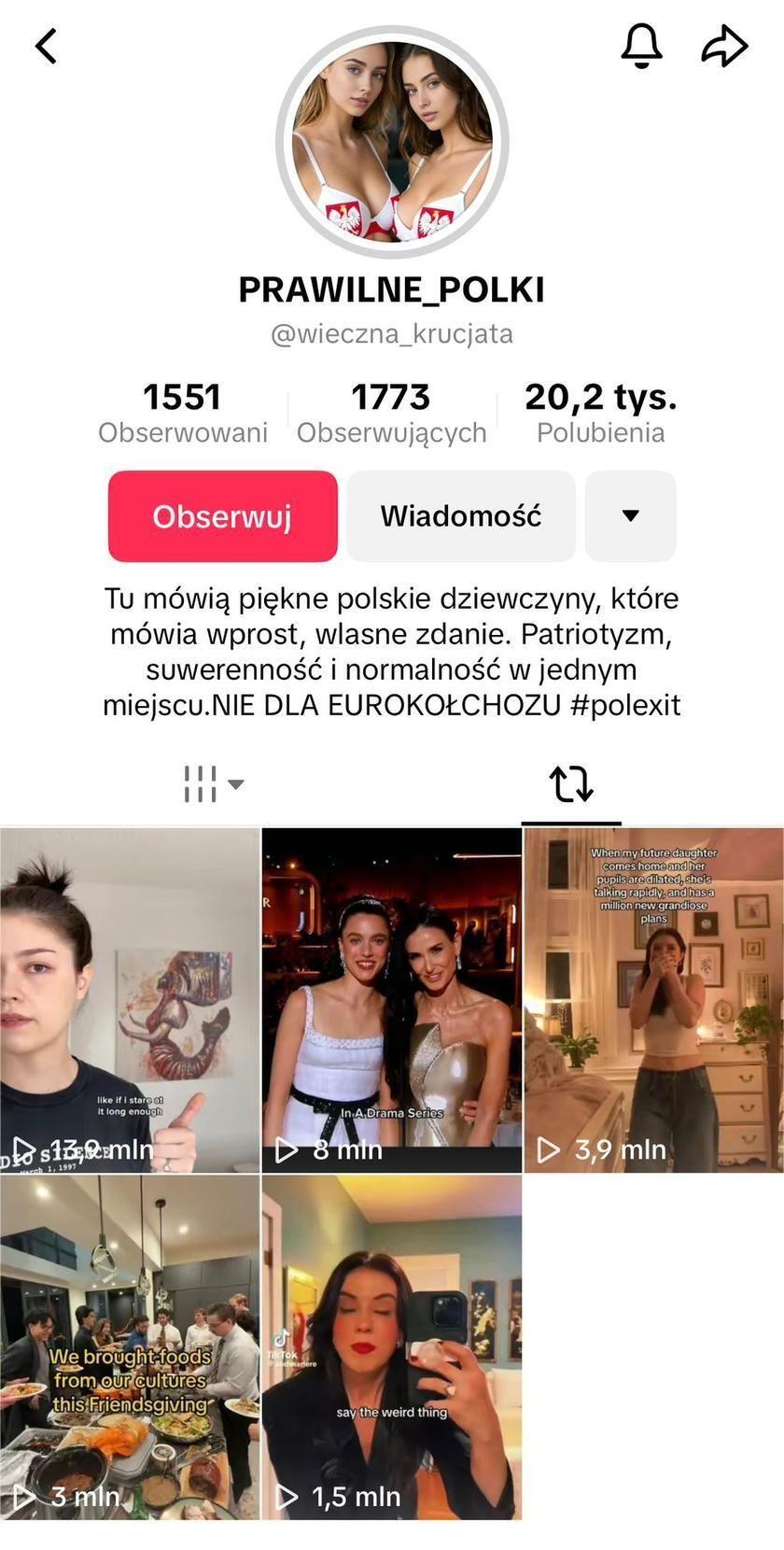Open the video with 8 mln views
Screen dimensions: 784x1550
pos(392,999)
